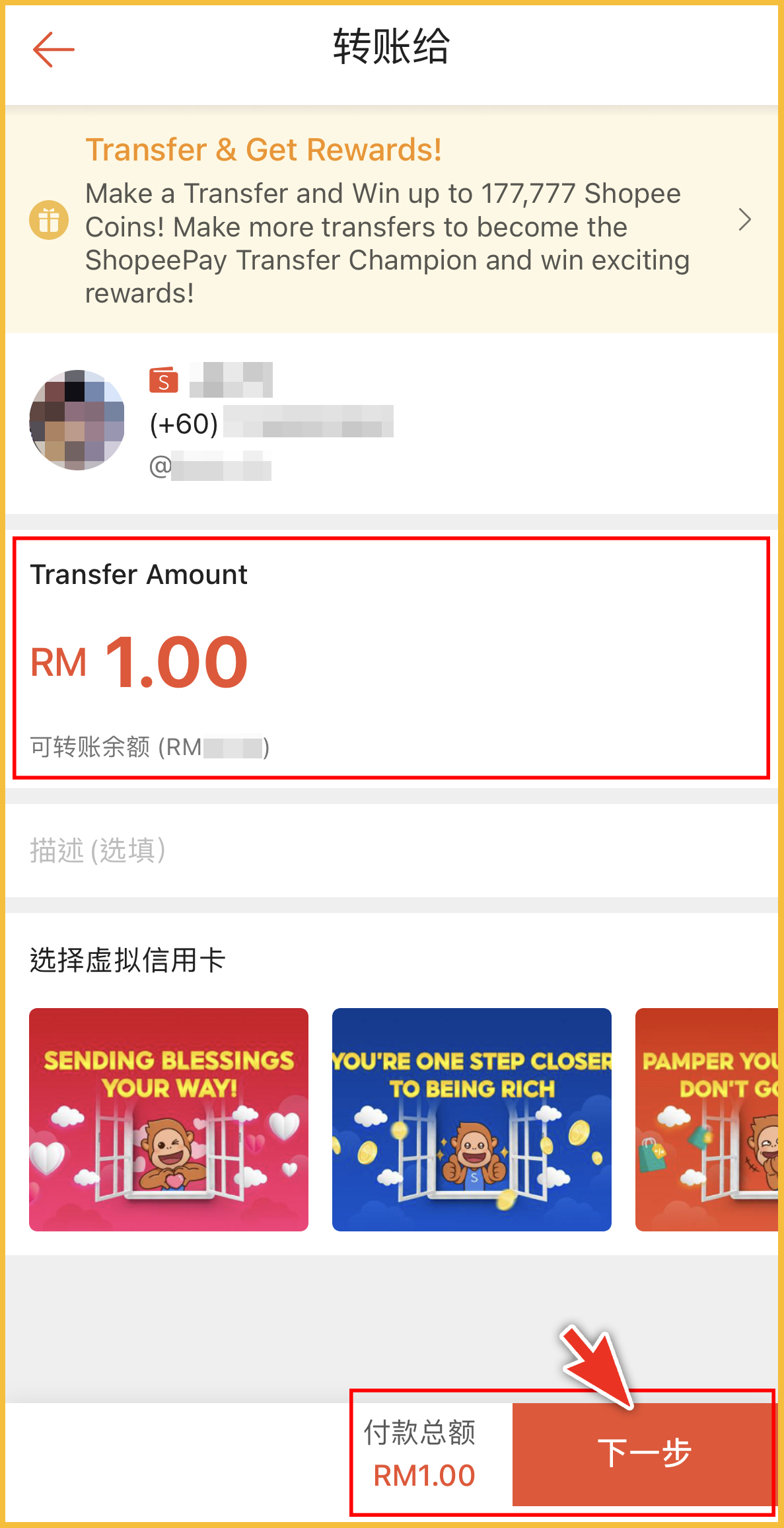Continue with the 下一步 button

coord(643,1454)
